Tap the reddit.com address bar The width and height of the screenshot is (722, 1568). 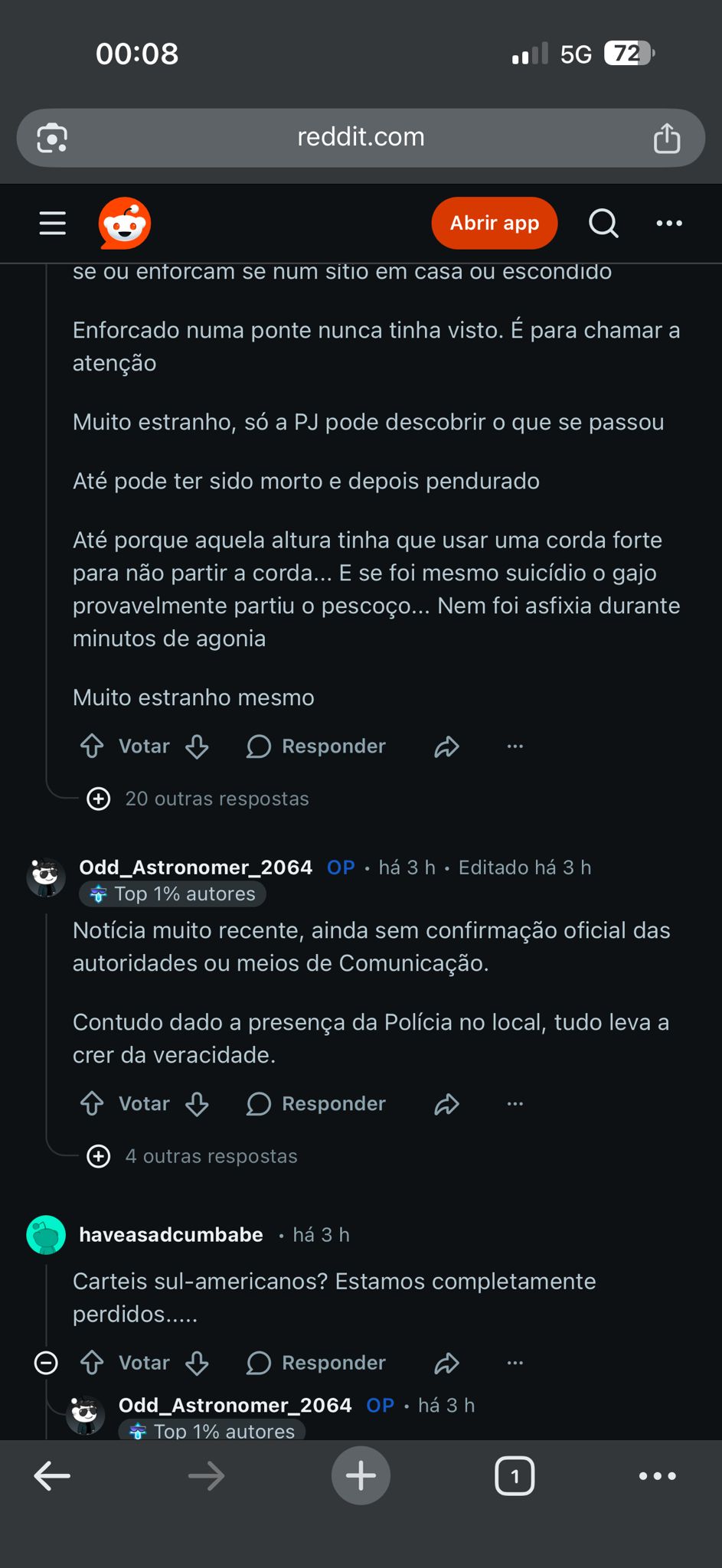(361, 137)
